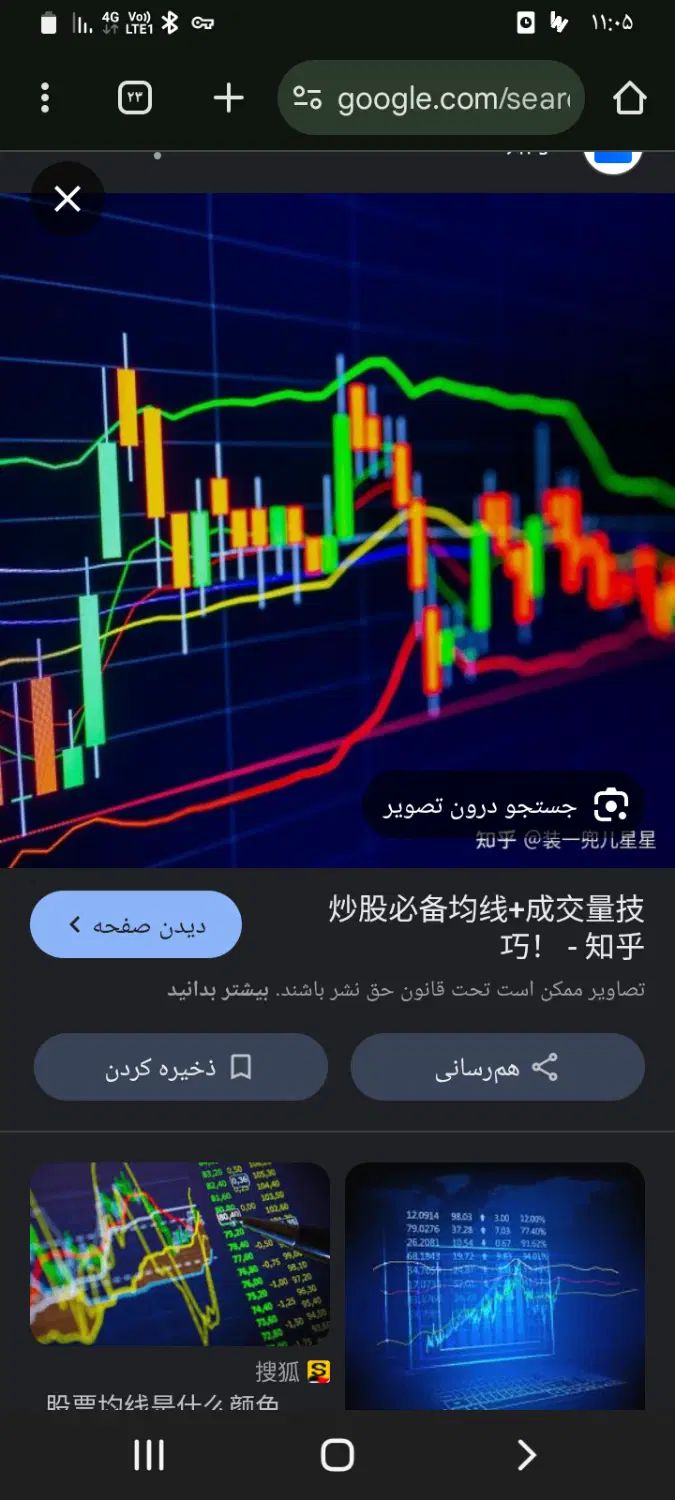Open recent apps from navigation bar

click(x=149, y=1455)
